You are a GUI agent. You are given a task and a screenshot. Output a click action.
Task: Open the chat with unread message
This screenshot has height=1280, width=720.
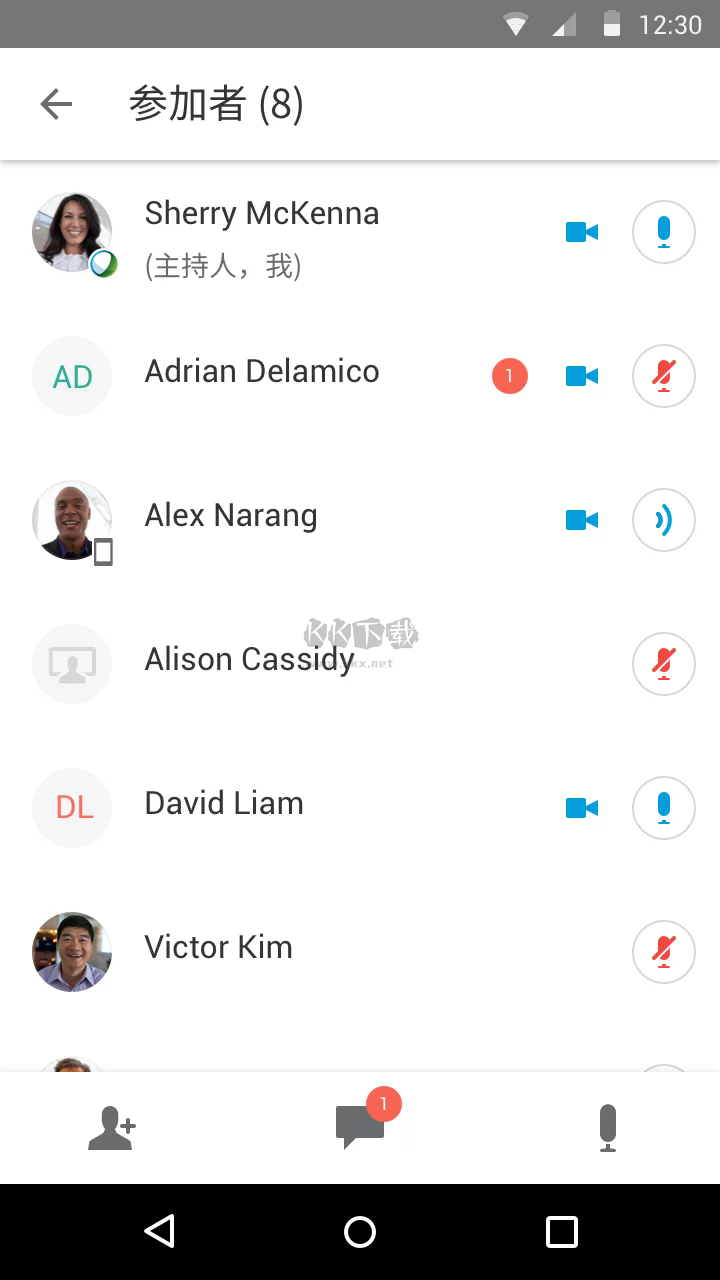pyautogui.click(x=360, y=1126)
